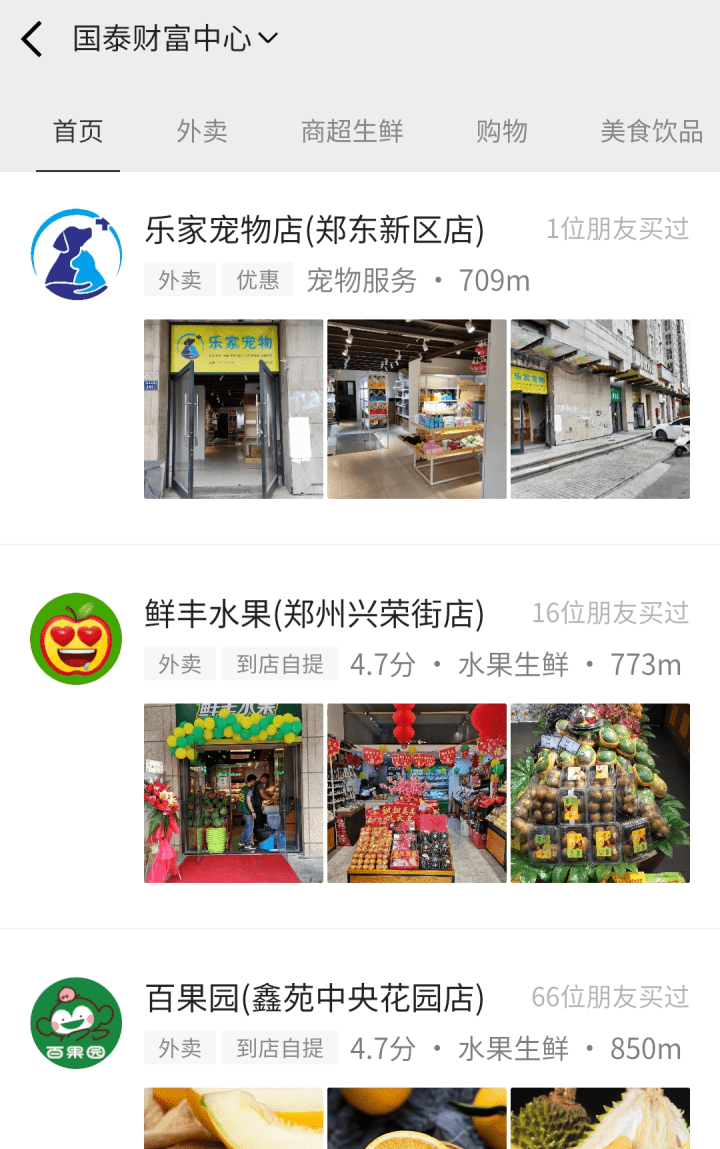Screen dimensions: 720x1149
Task: Tap the 百果园 green monkey logo
Action: (76, 1023)
